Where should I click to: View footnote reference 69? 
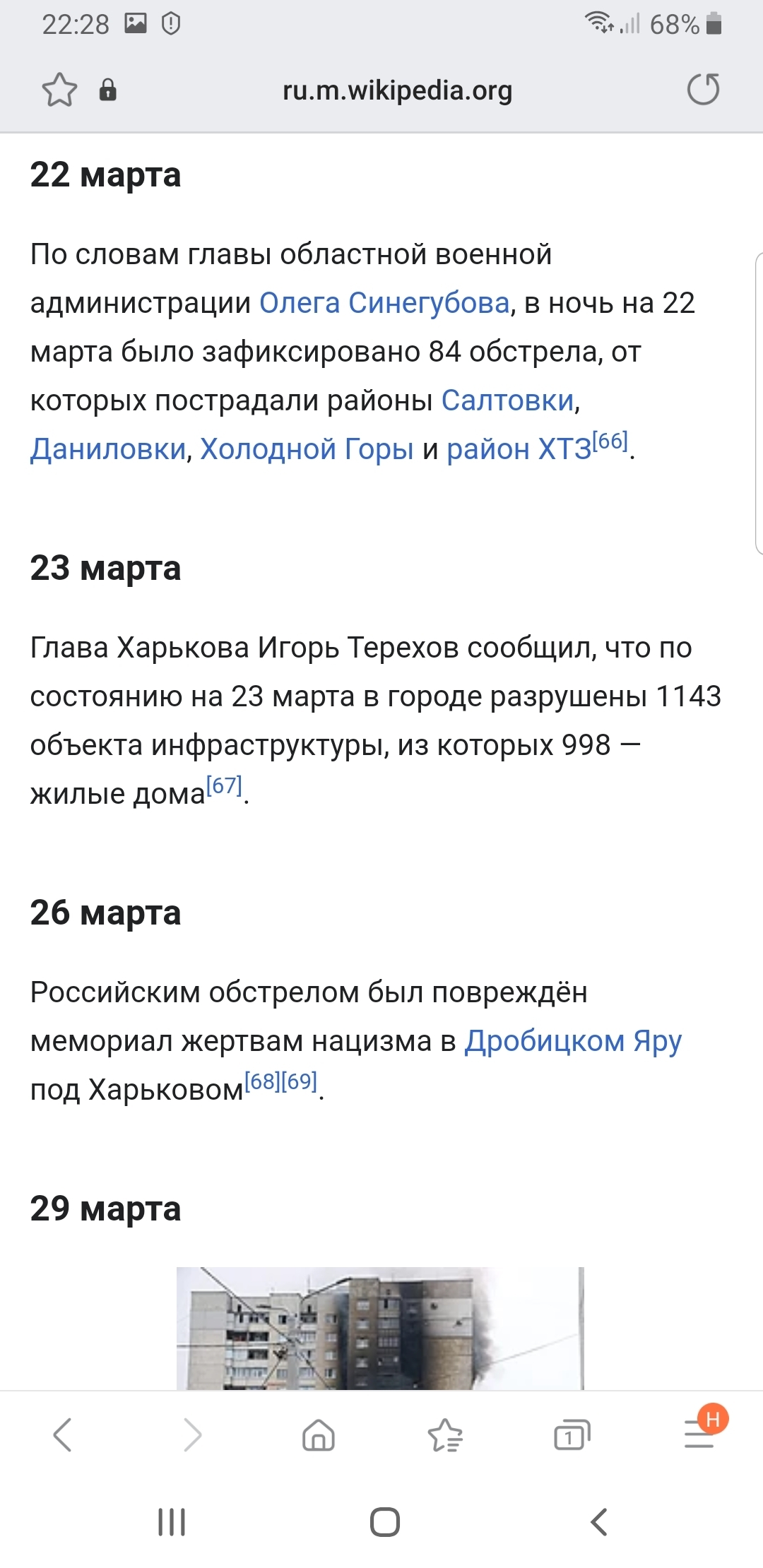[300, 1081]
